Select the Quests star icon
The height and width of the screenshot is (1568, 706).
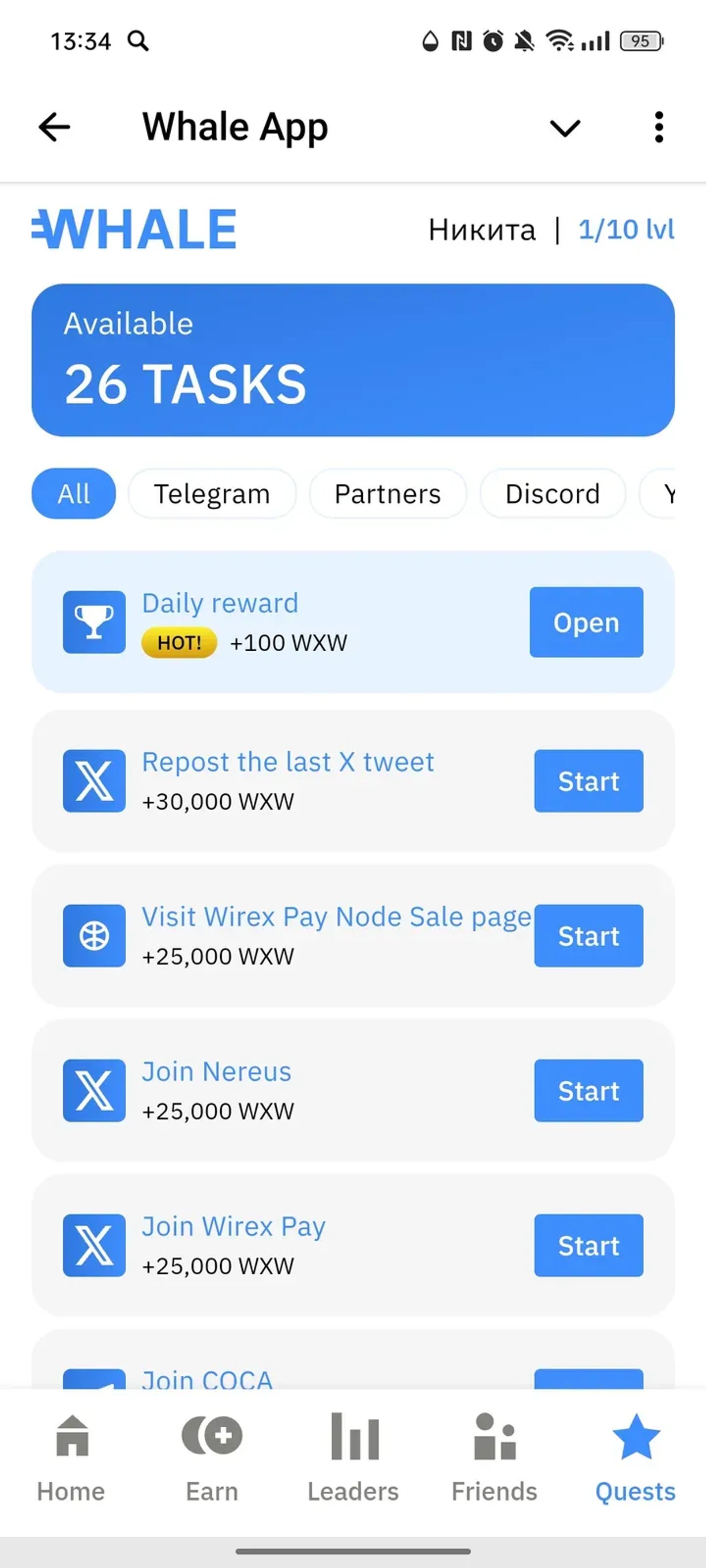coord(635,1435)
